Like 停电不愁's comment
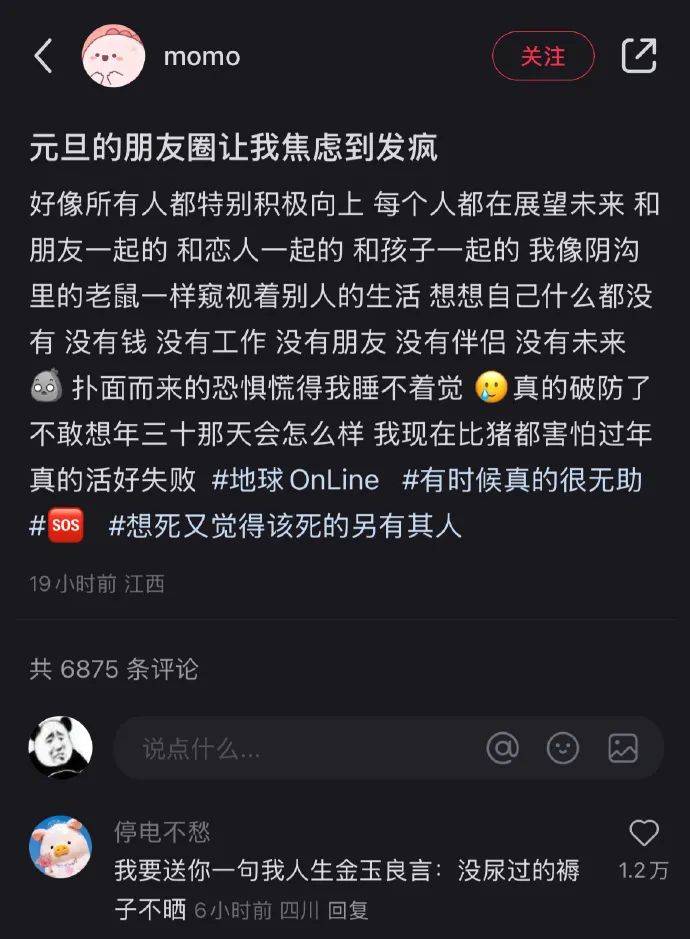Image resolution: width=690 pixels, height=939 pixels. pyautogui.click(x=644, y=834)
